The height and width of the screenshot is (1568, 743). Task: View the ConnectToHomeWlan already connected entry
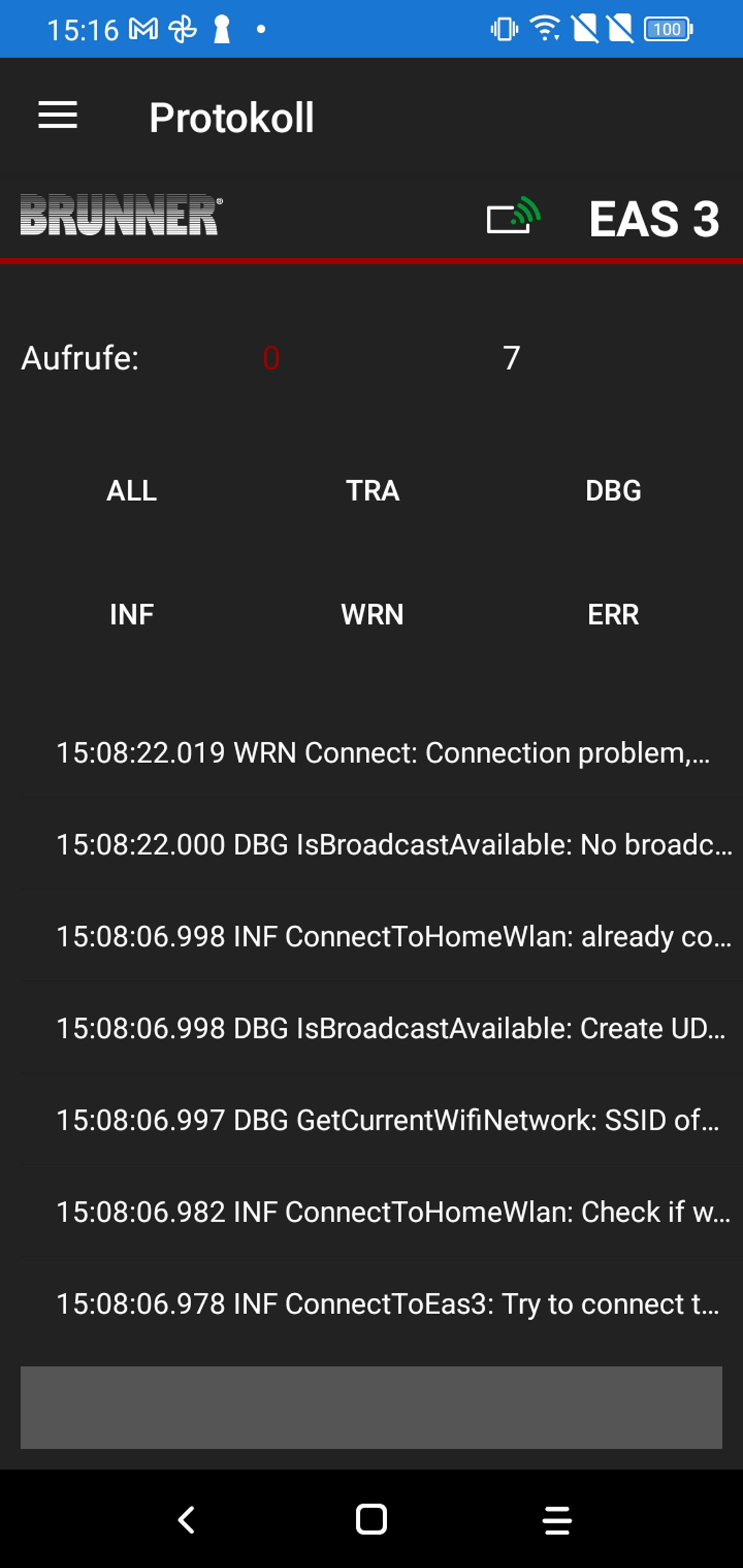(394, 937)
